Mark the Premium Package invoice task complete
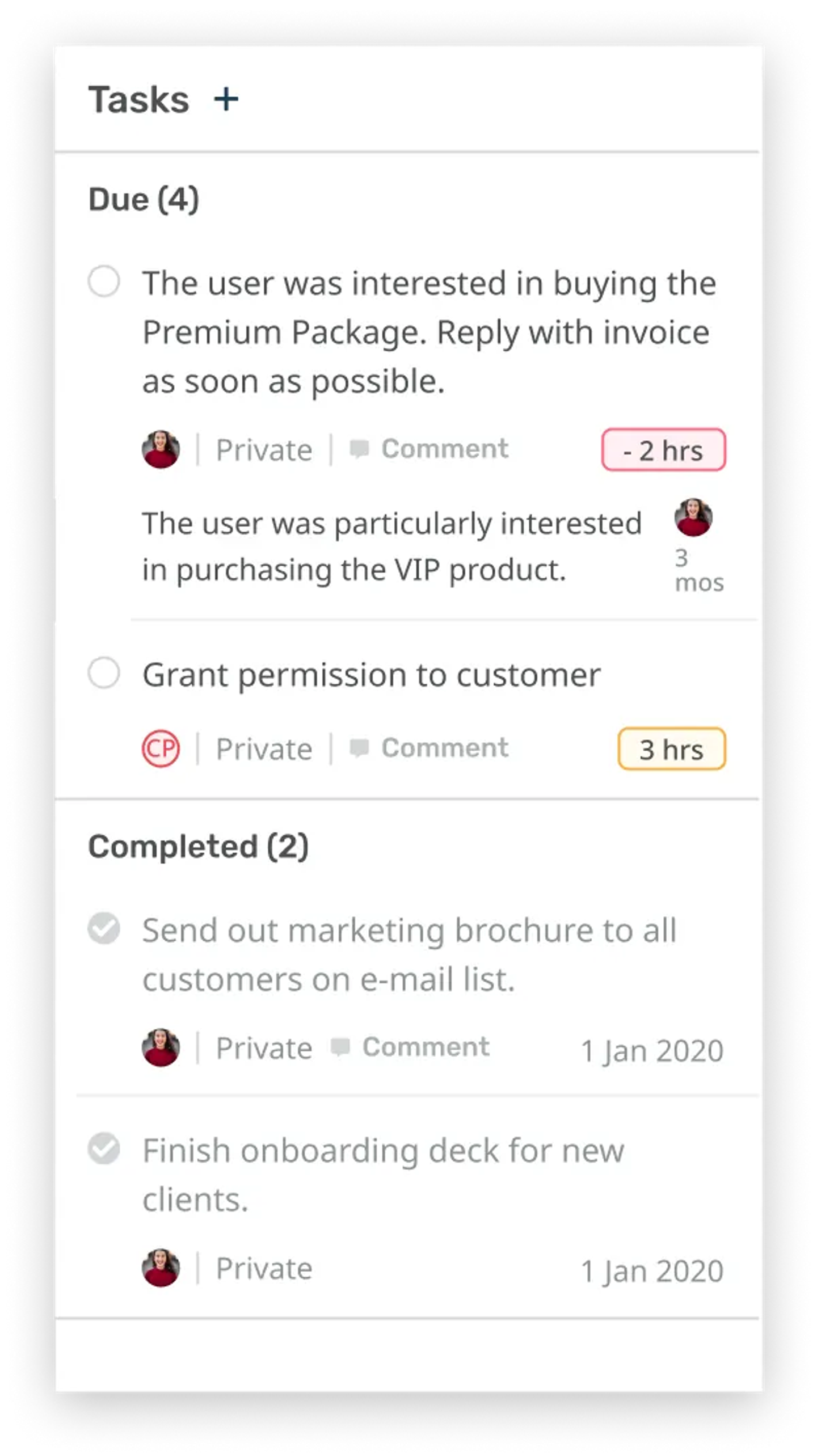Screen dimensions: 817x1456 [x=104, y=281]
